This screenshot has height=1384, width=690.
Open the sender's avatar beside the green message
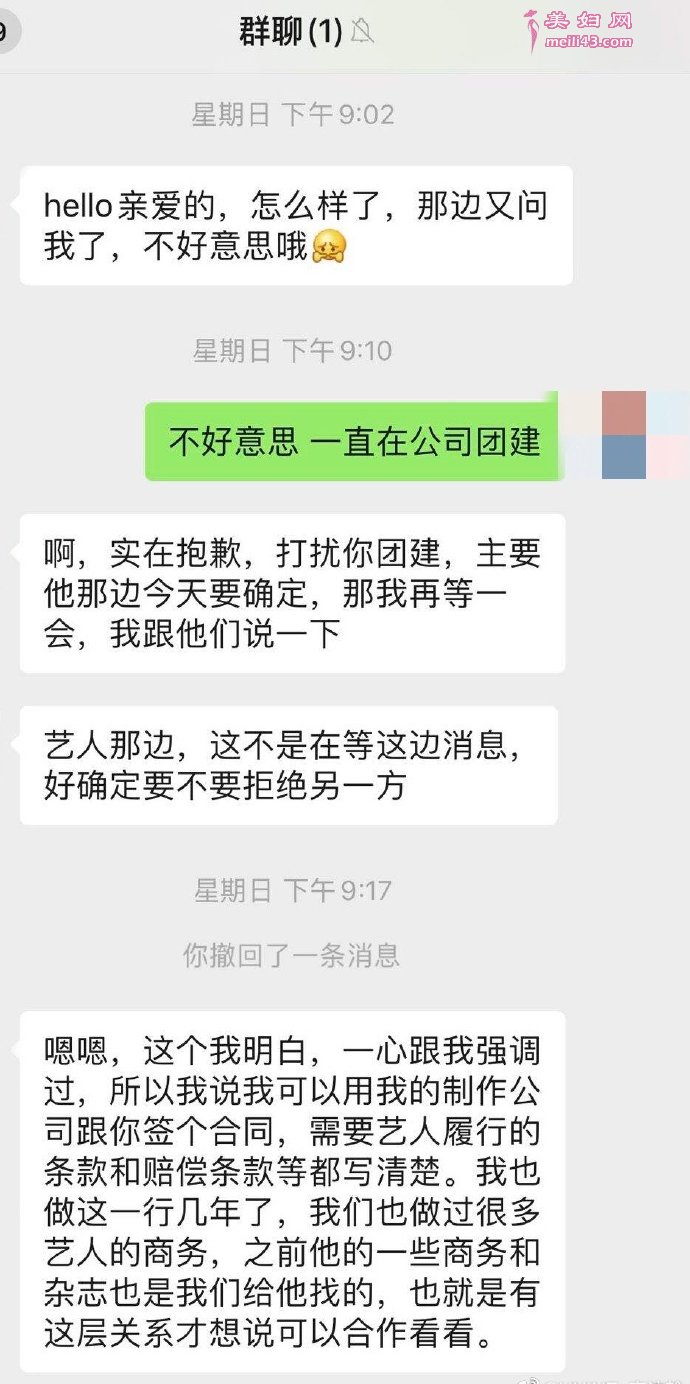click(644, 435)
